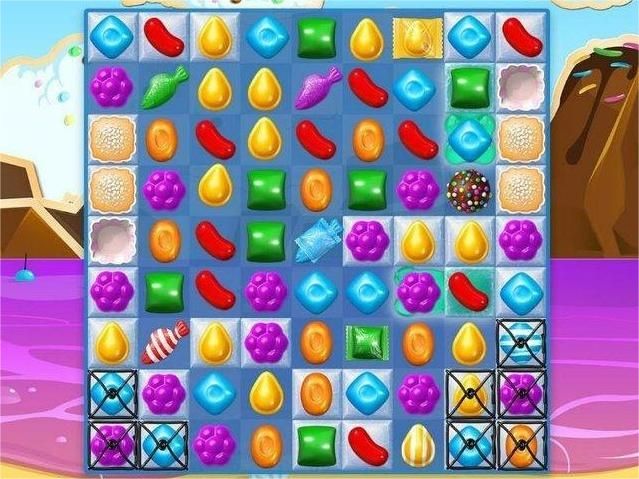Tap the purple fish candy

317,87
